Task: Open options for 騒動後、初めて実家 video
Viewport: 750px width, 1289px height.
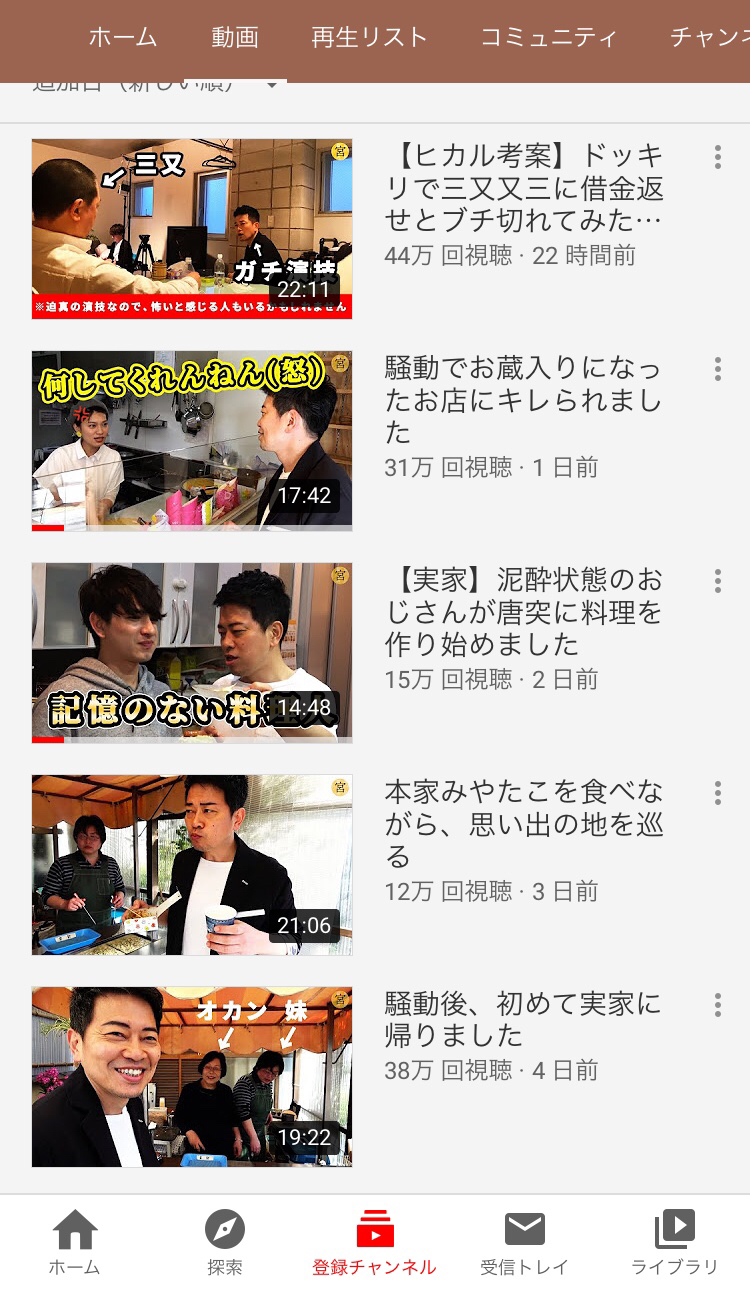Action: pos(717,1005)
